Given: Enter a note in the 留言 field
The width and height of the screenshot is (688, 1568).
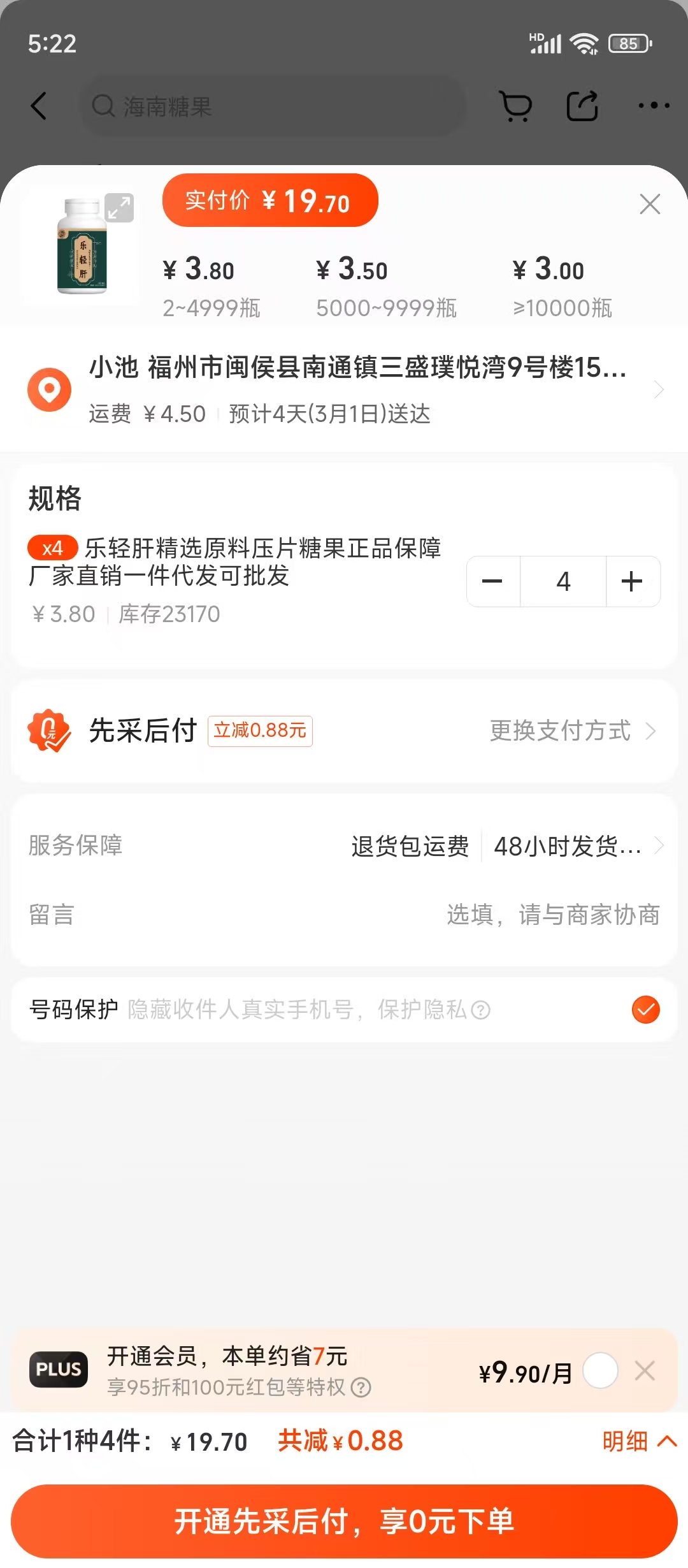Looking at the screenshot, I should click(x=344, y=915).
